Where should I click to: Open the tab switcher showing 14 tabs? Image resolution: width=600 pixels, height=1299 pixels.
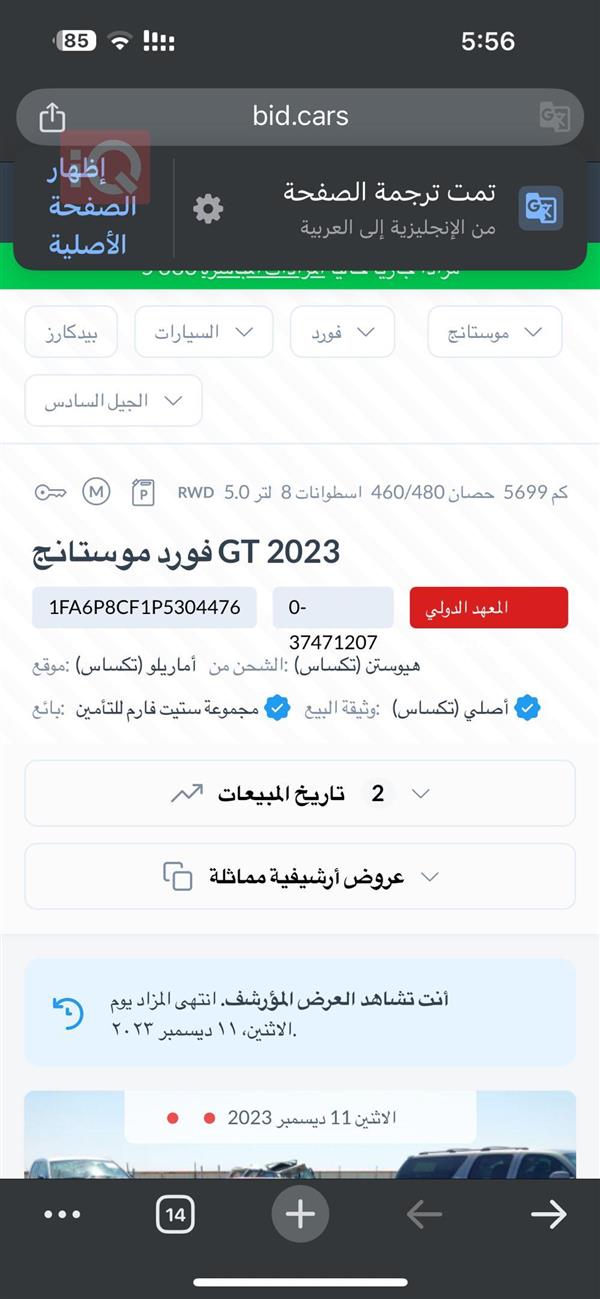[175, 1215]
